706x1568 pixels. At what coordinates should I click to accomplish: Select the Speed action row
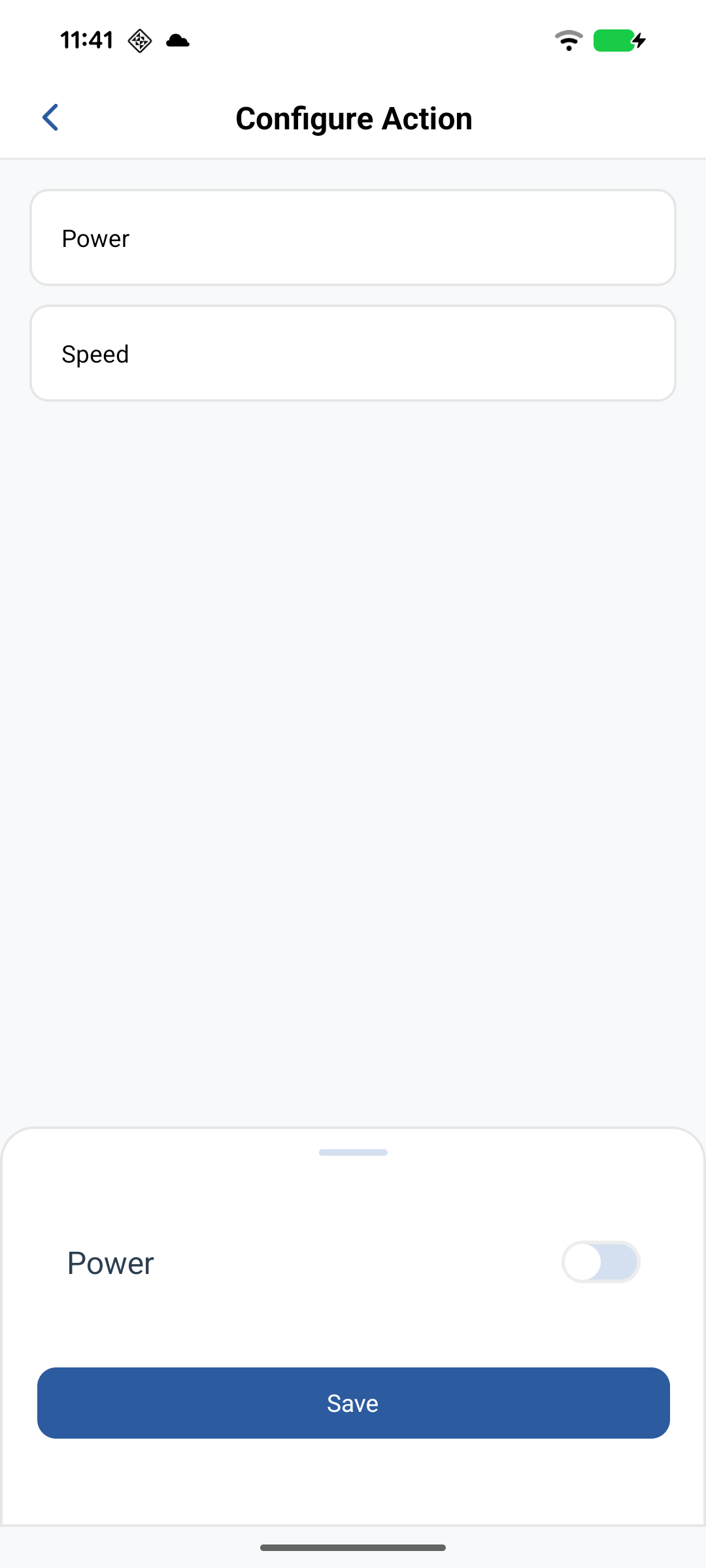pos(353,353)
